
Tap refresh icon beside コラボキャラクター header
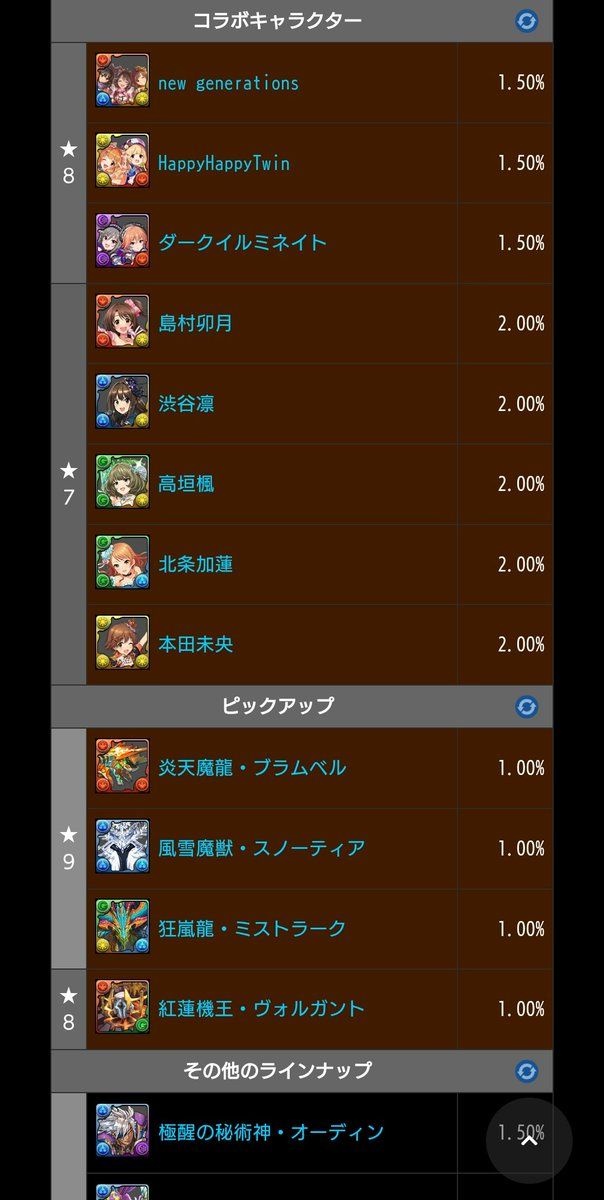tap(526, 21)
